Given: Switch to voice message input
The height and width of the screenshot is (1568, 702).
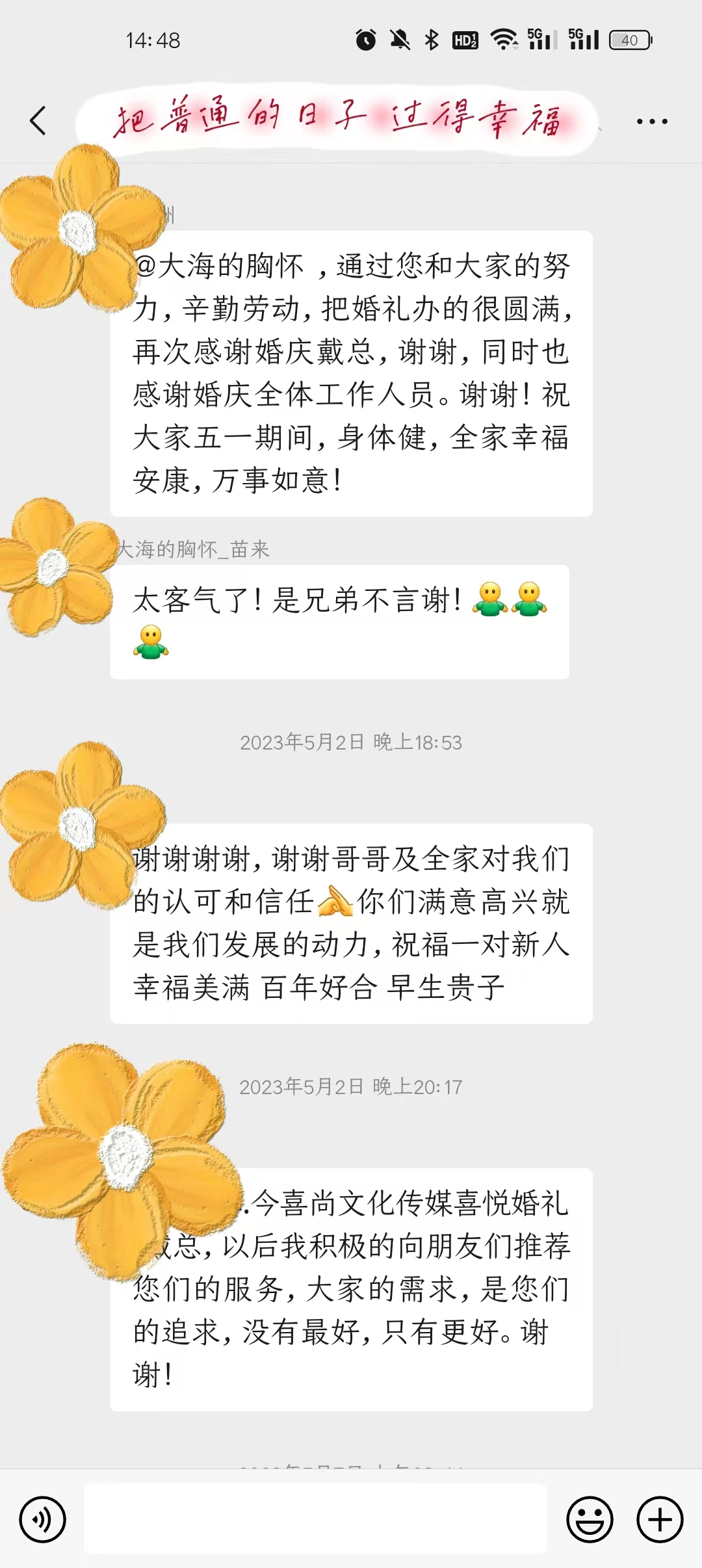Looking at the screenshot, I should point(42,1520).
